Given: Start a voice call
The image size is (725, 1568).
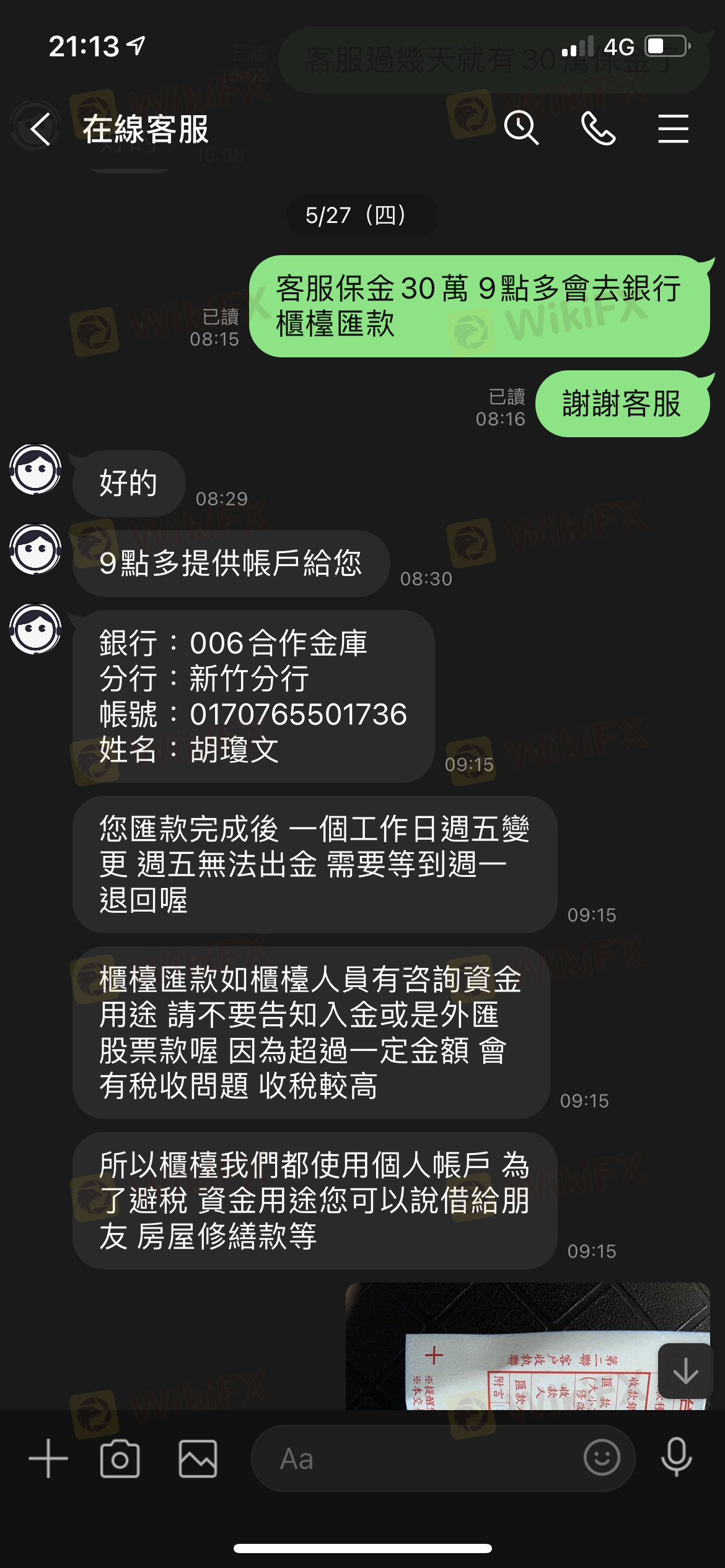Looking at the screenshot, I should (x=598, y=129).
